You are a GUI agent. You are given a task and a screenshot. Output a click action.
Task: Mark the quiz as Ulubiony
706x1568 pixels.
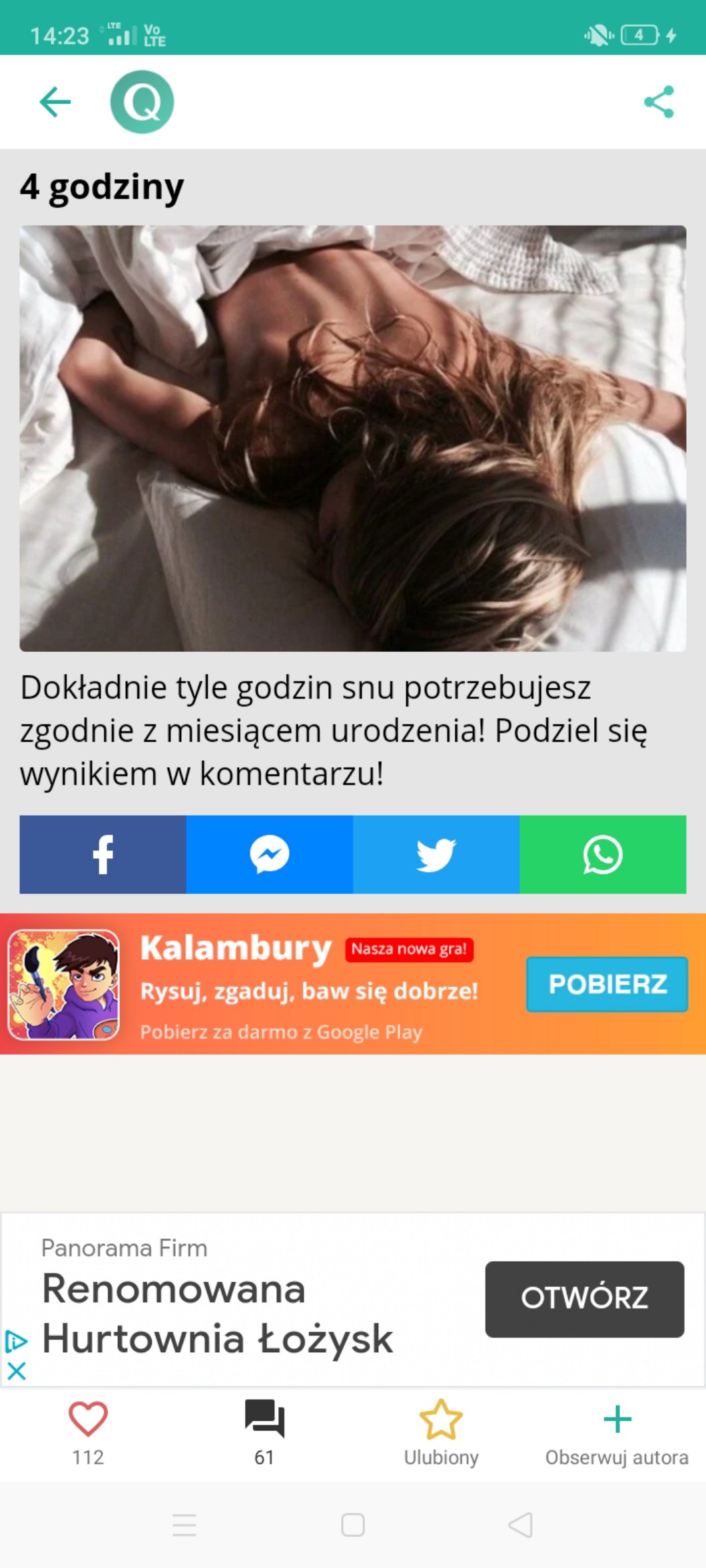pyautogui.click(x=441, y=1432)
